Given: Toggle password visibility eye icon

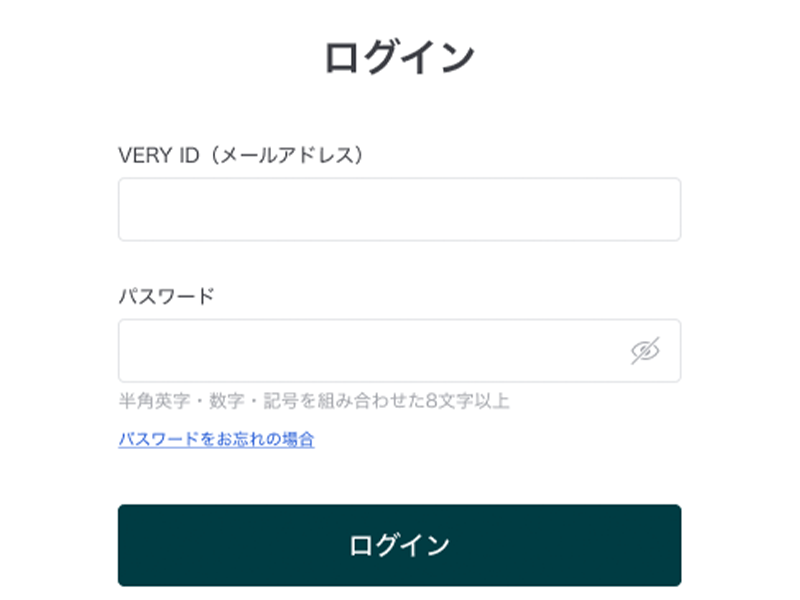Looking at the screenshot, I should 646,351.
